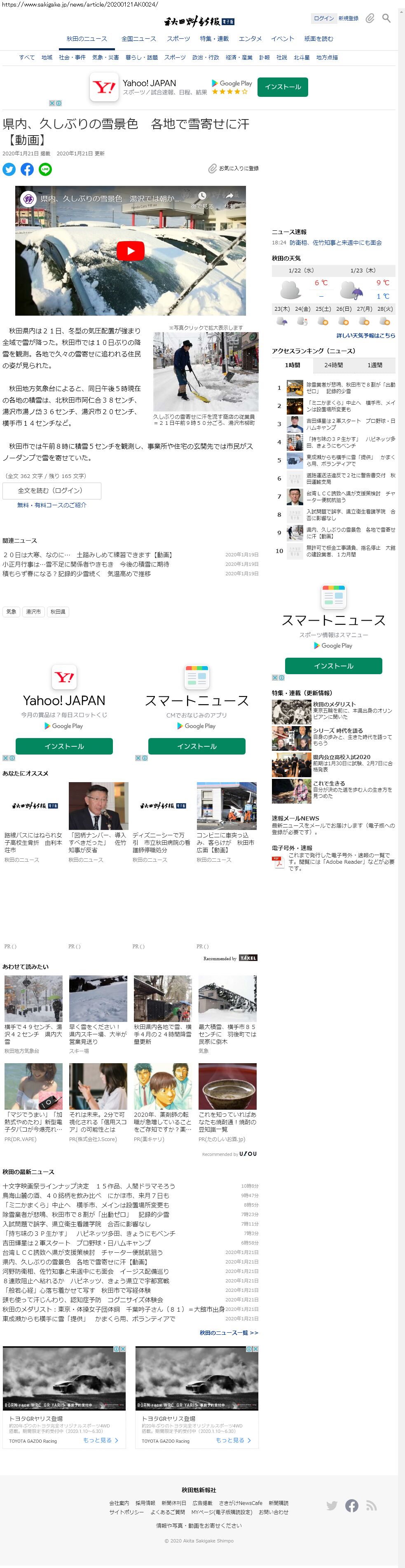Select 気象・災害 subcategory
Image resolution: width=405 pixels, height=1568 pixels.
pos(105,57)
